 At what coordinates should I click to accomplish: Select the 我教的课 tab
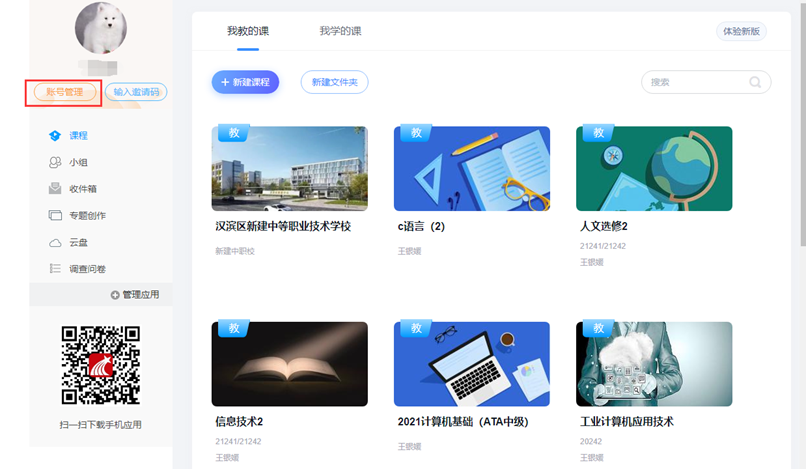[x=248, y=31]
